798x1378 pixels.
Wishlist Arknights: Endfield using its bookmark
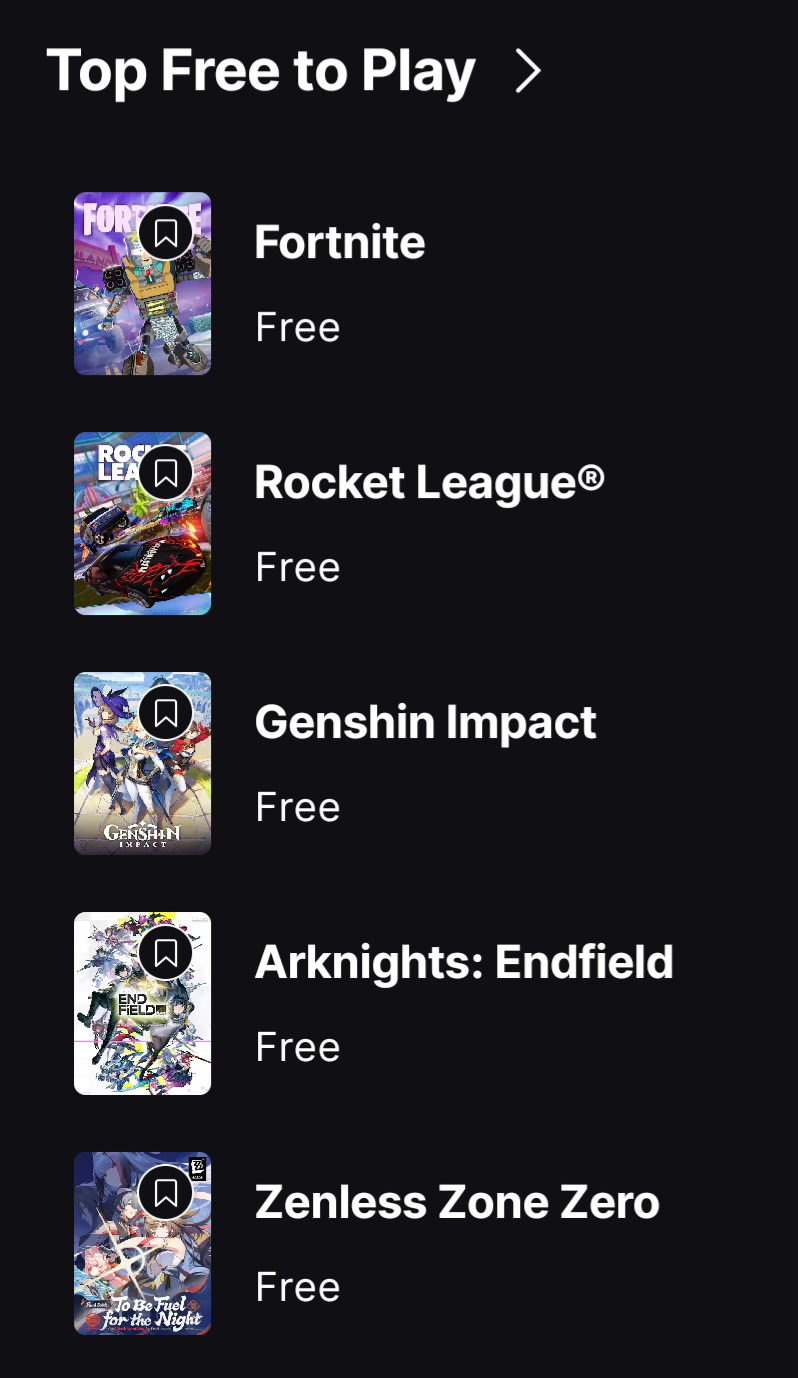point(166,953)
